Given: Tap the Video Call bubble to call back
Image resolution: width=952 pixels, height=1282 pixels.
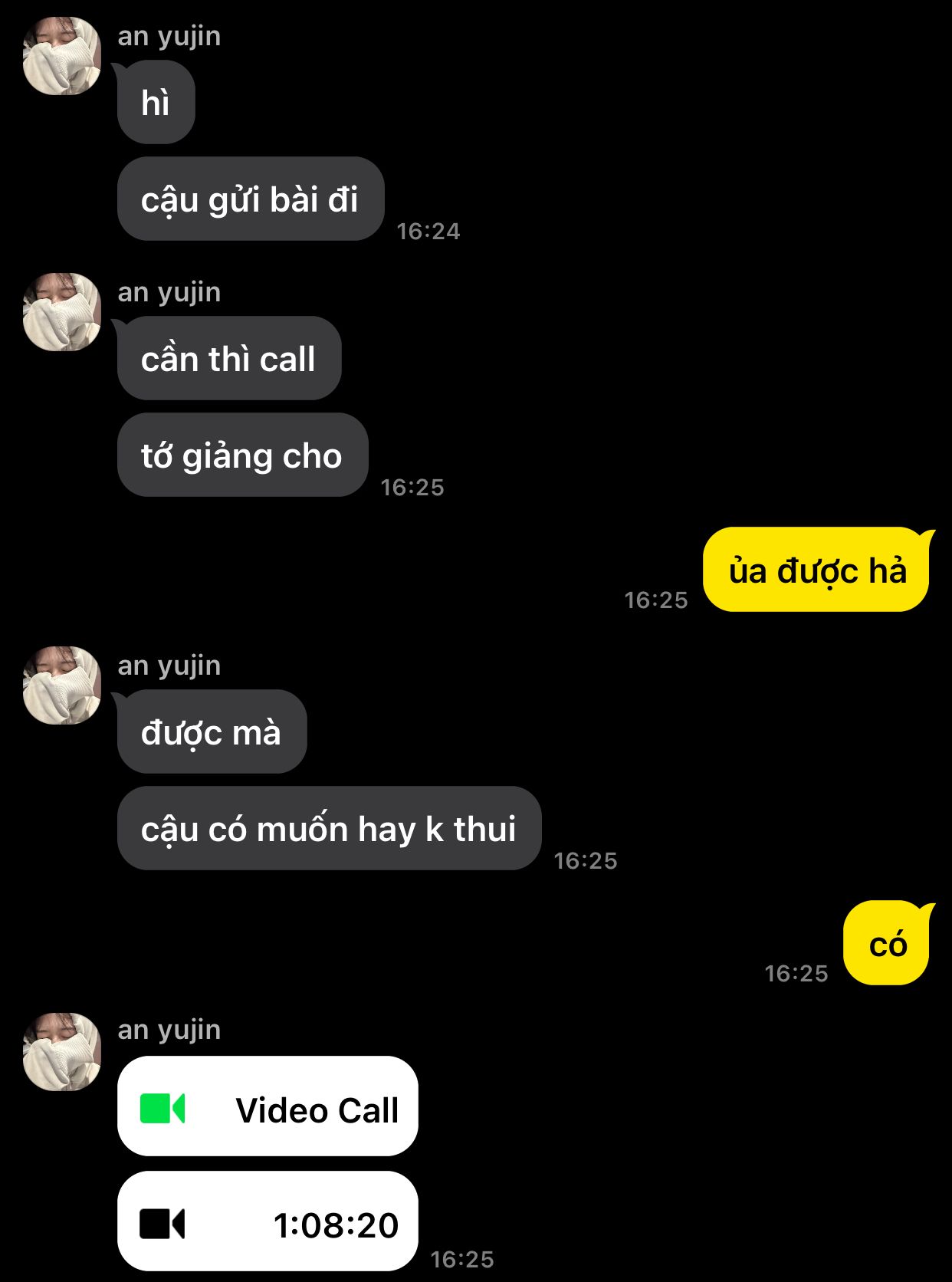Looking at the screenshot, I should 268,1106.
